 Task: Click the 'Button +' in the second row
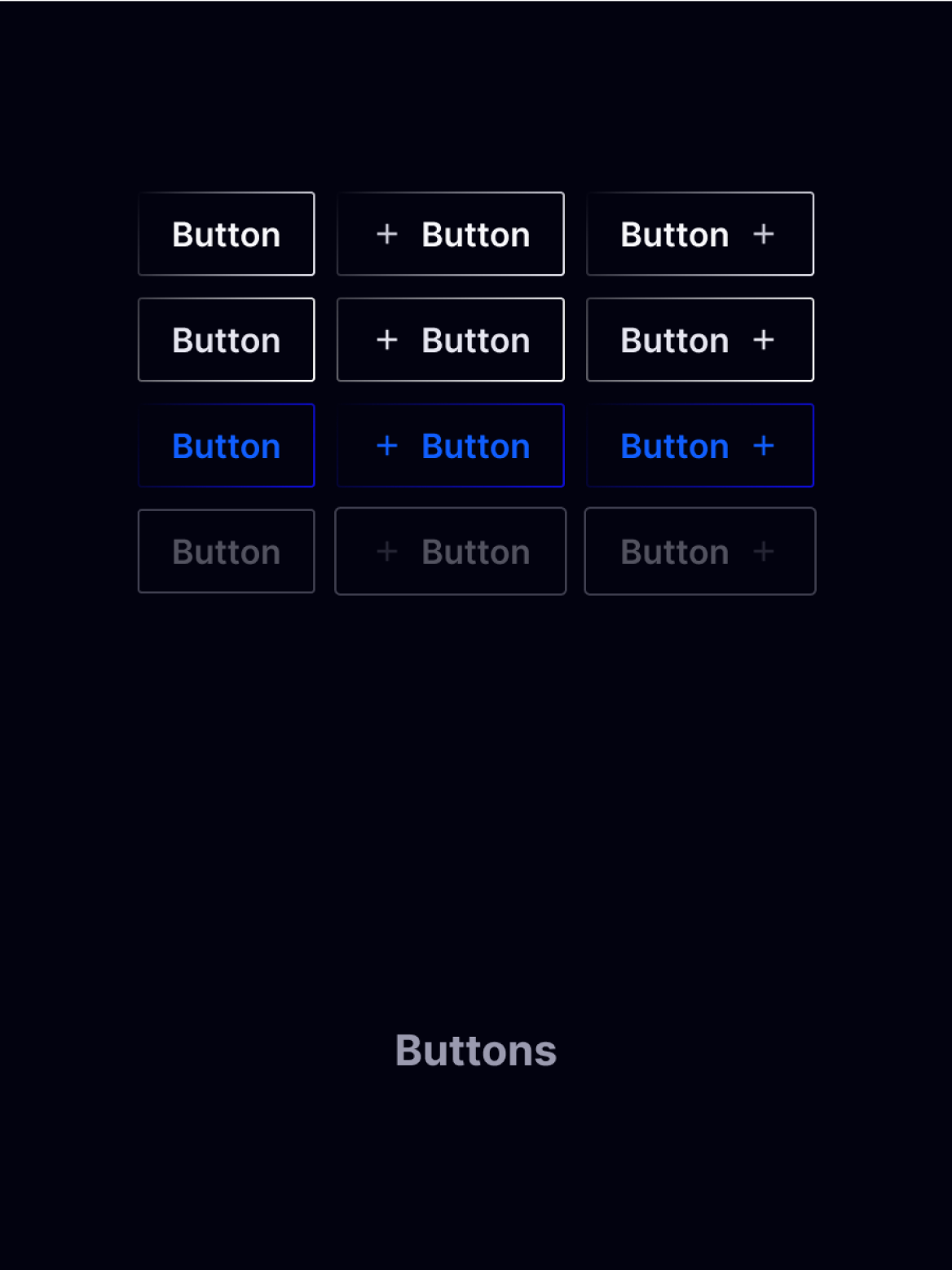[699, 340]
